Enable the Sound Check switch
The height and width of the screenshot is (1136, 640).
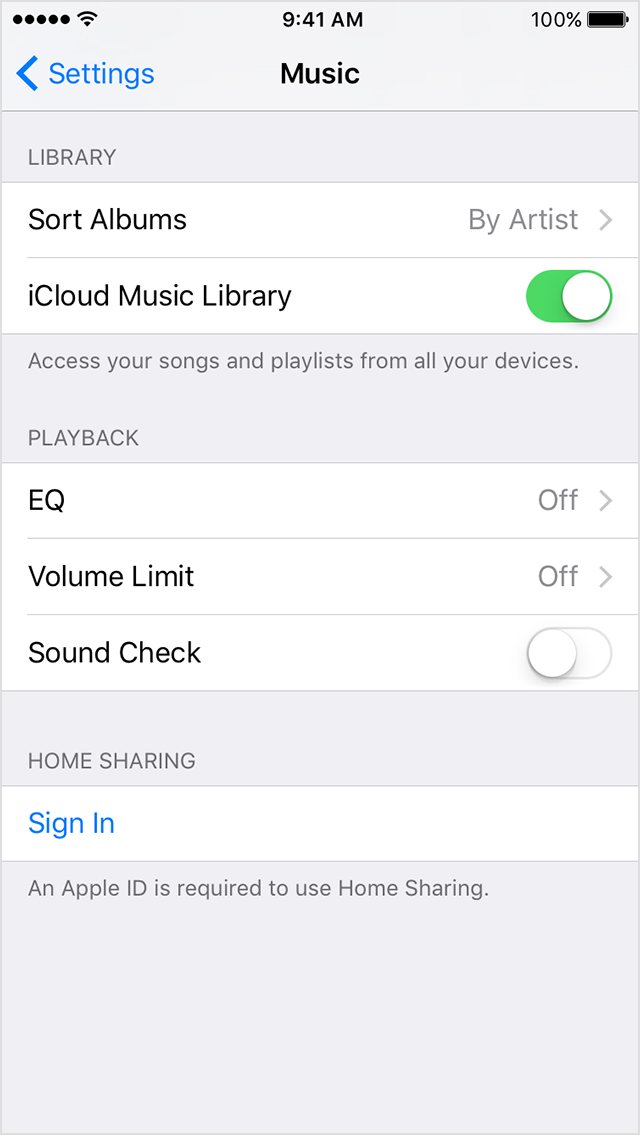click(568, 653)
